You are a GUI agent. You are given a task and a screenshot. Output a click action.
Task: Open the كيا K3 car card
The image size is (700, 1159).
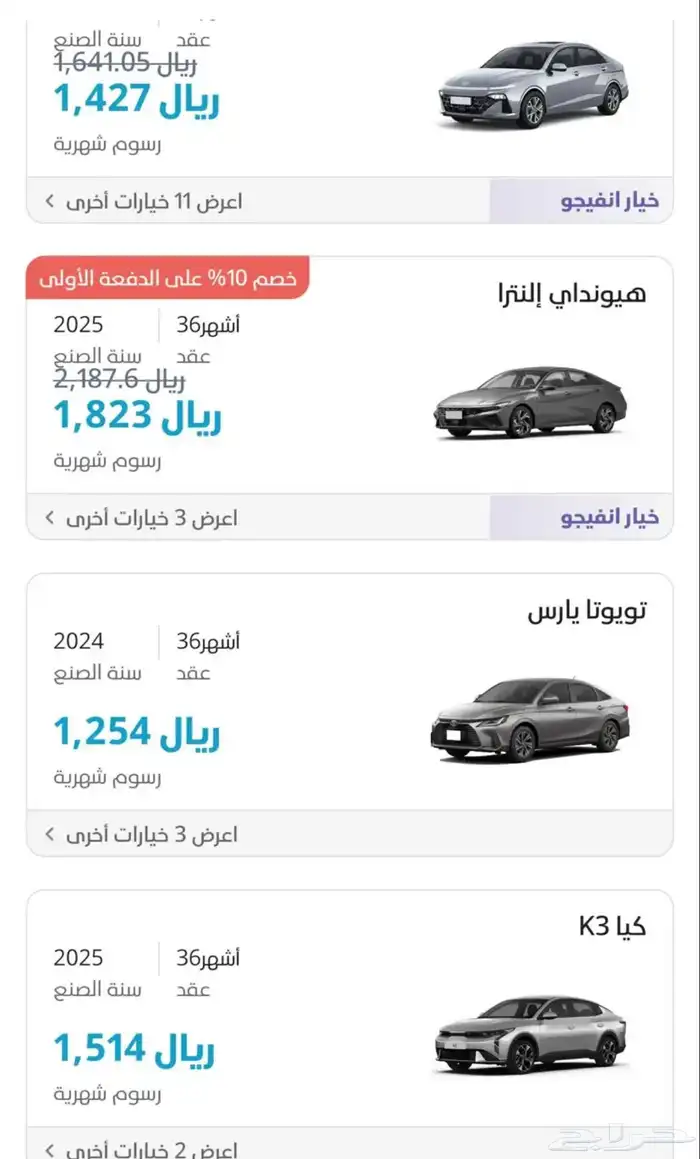click(350, 1010)
